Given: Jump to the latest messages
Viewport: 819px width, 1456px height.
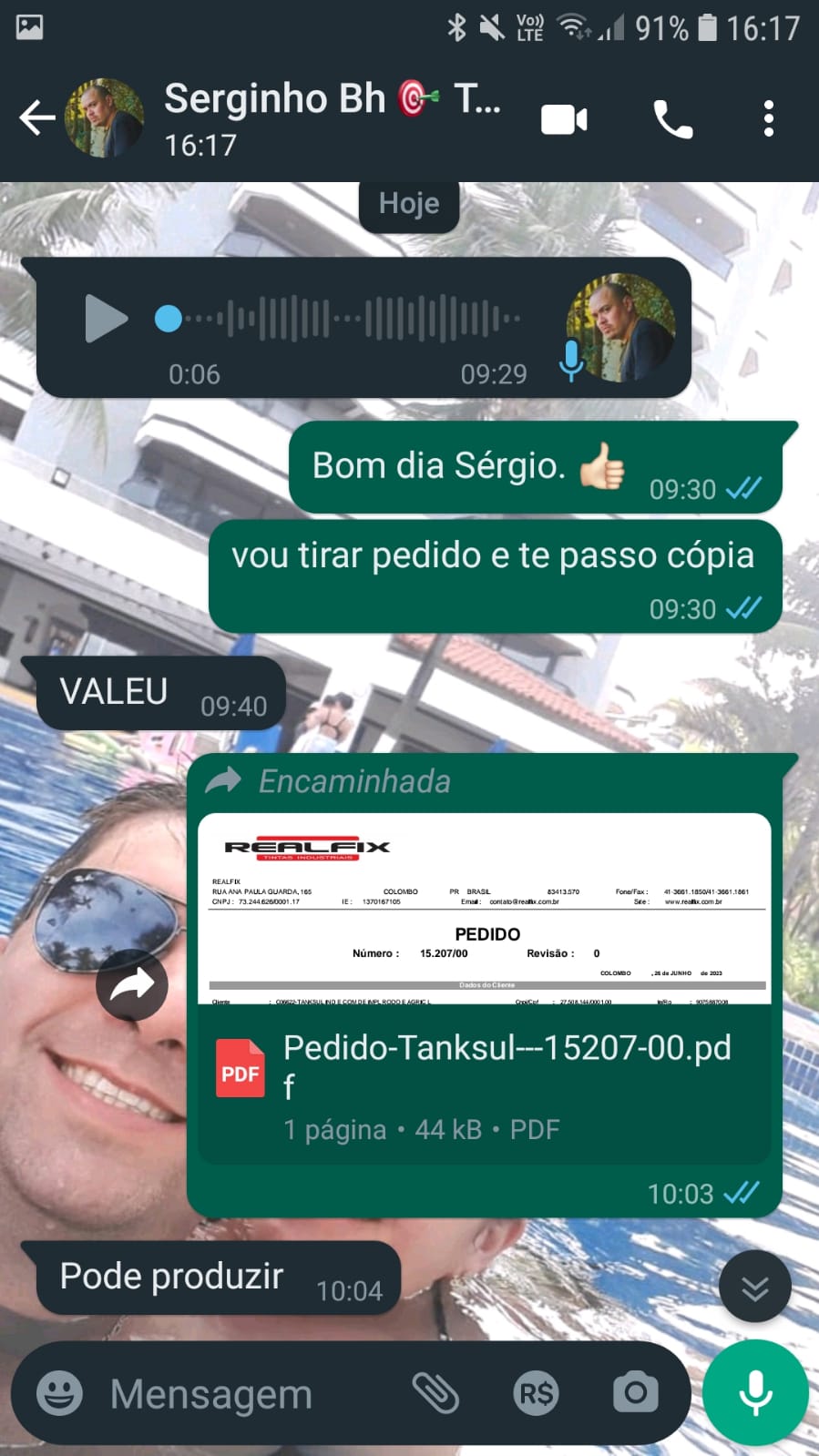Looking at the screenshot, I should (754, 1287).
